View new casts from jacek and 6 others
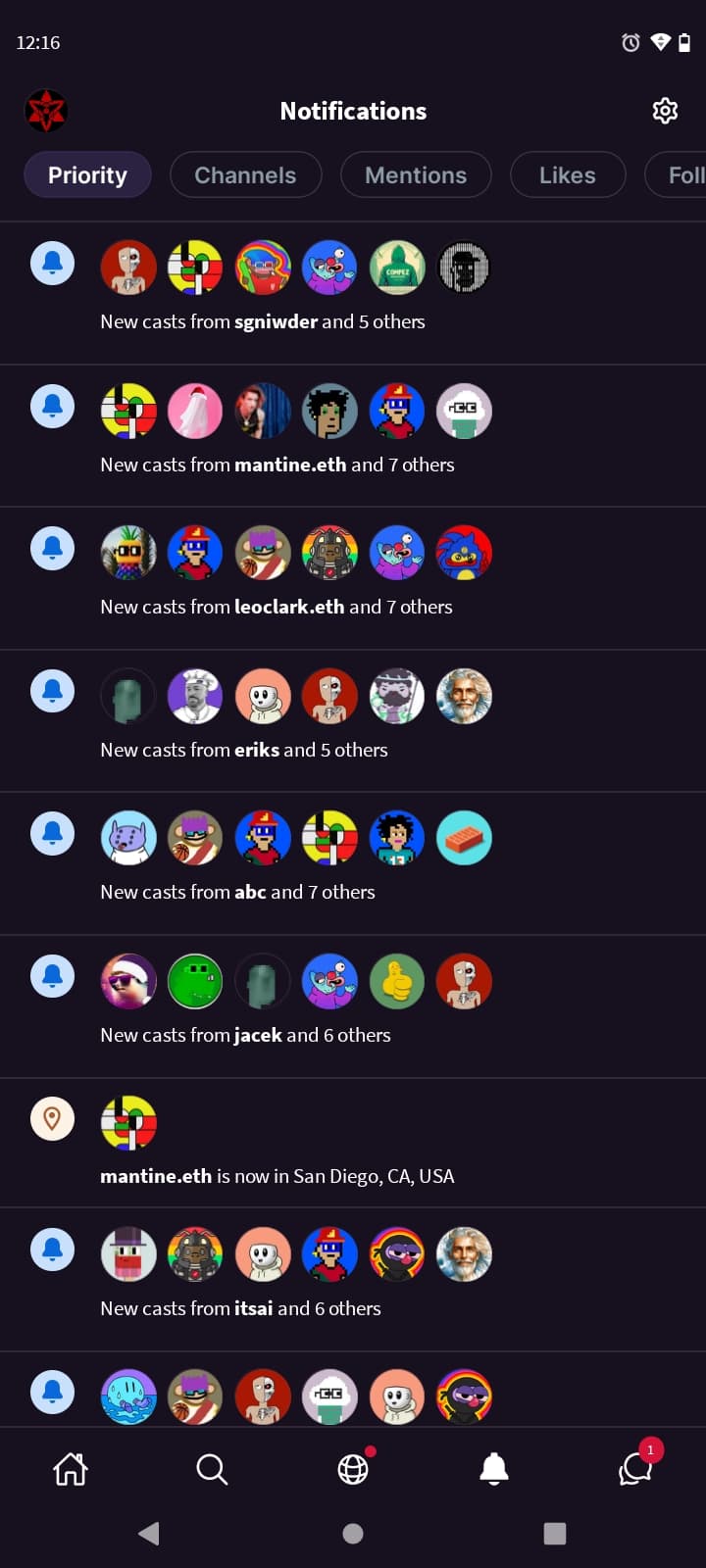The height and width of the screenshot is (1568, 706). point(245,1035)
